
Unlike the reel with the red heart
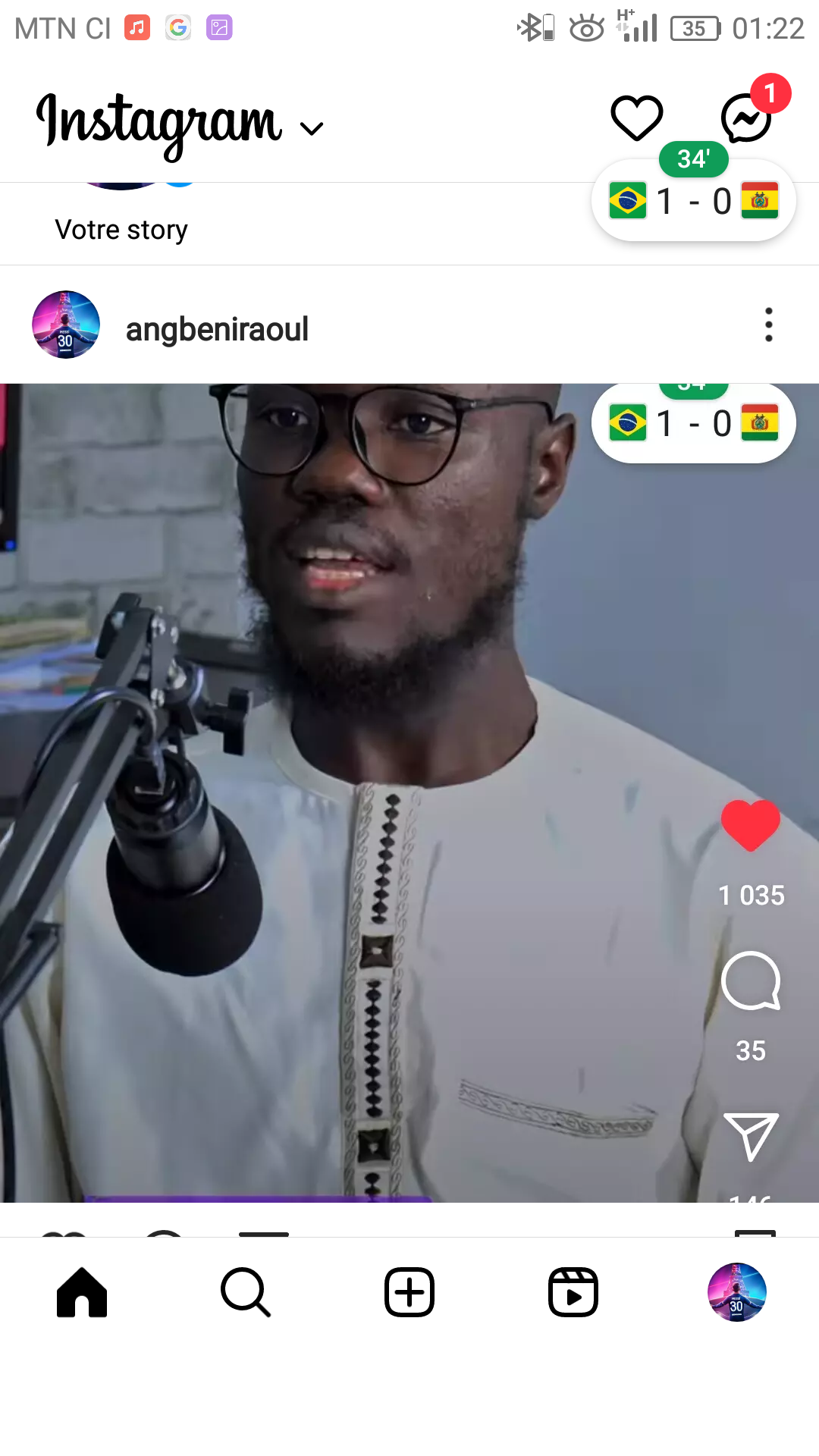750,825
